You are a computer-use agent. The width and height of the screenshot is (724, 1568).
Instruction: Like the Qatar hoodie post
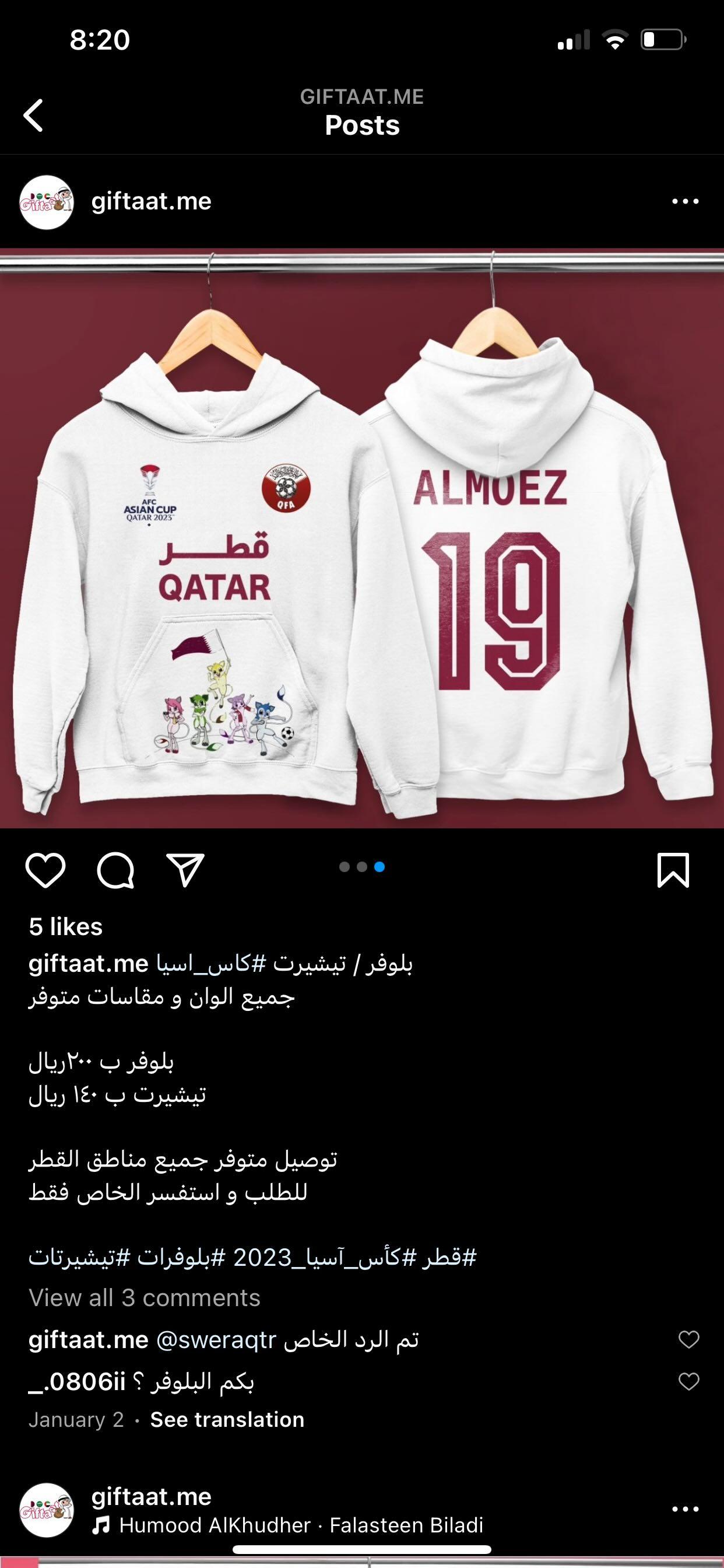45,870
